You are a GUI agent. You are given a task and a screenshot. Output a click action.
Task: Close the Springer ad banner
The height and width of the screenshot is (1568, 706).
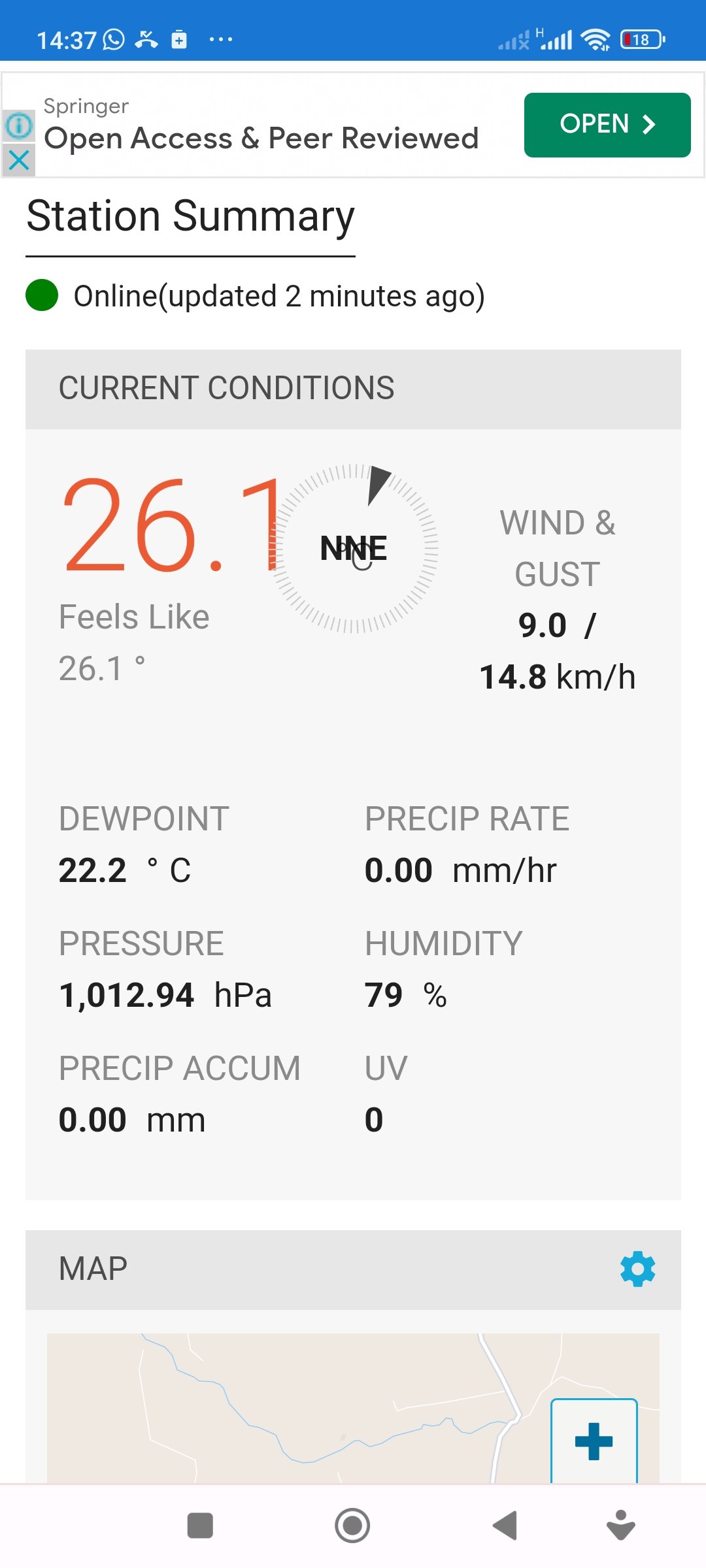pos(19,159)
